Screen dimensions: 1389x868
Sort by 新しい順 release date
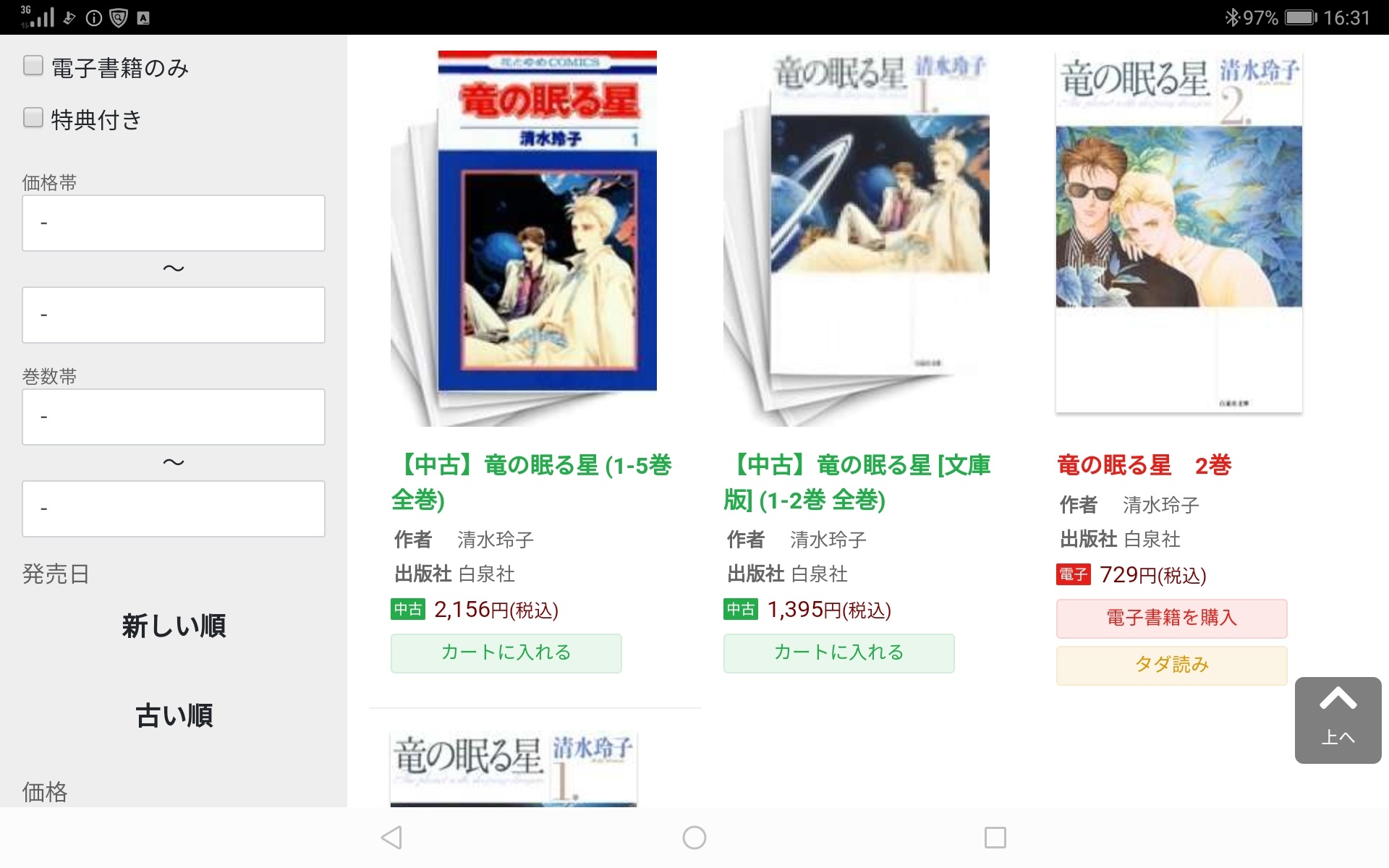tap(174, 626)
